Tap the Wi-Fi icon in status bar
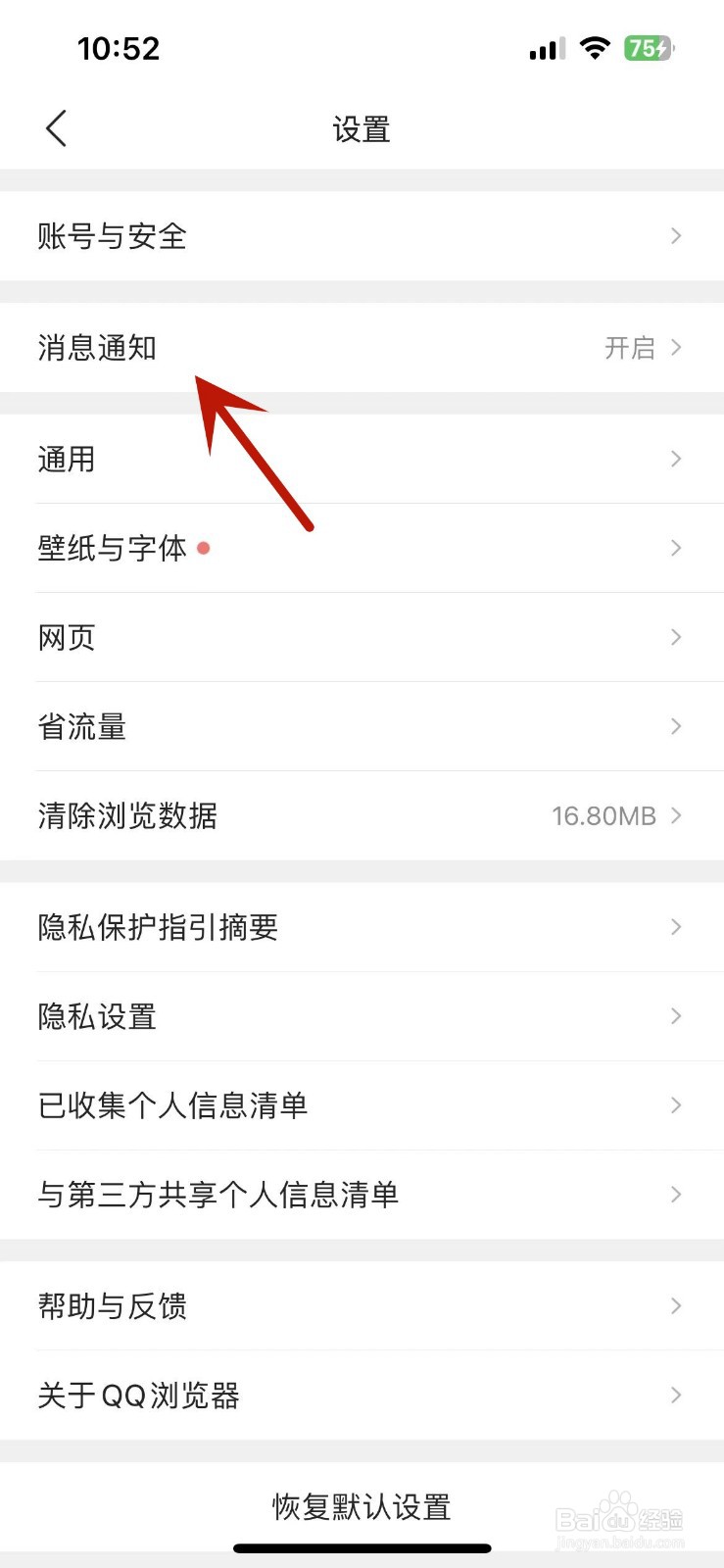 click(596, 49)
